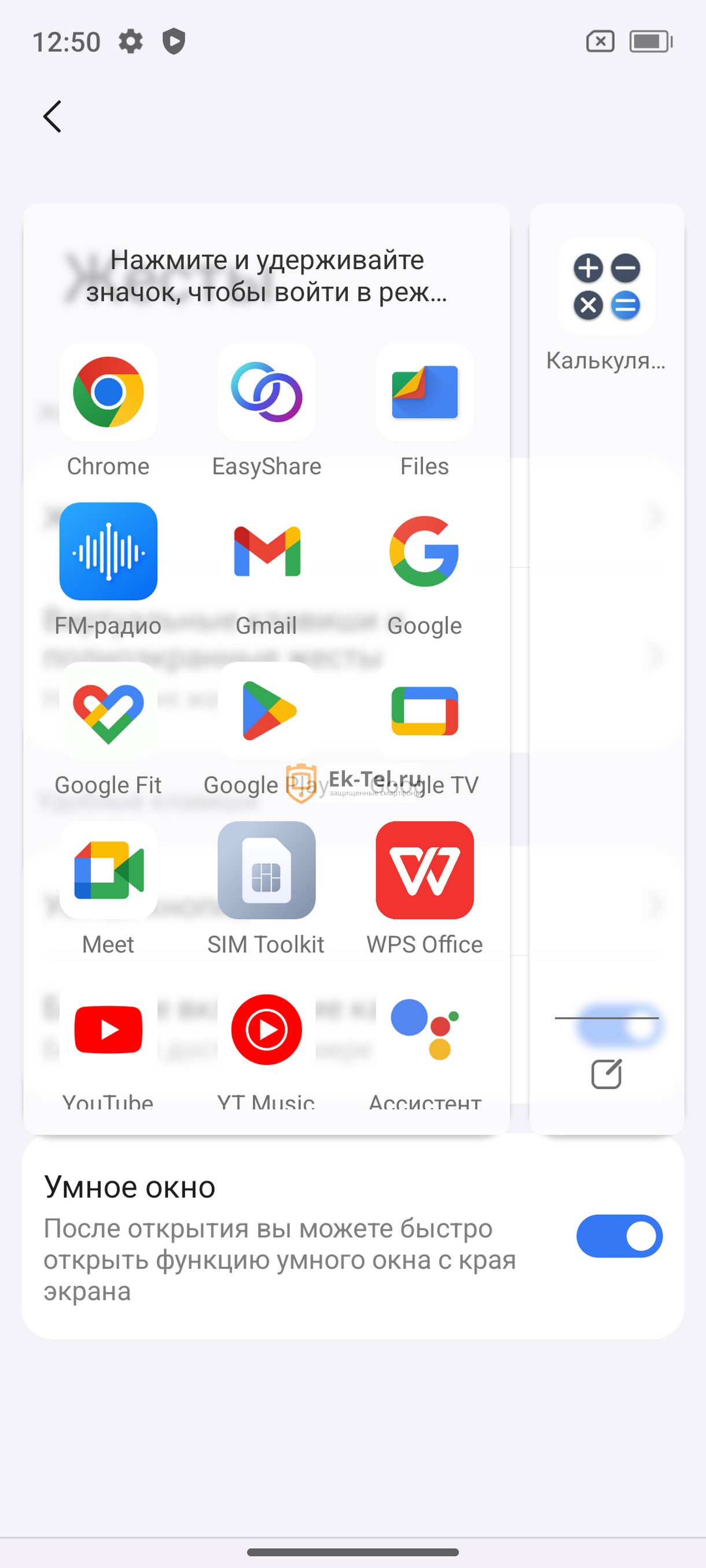Open the YouTube app icon
706x1568 pixels.
108,1030
